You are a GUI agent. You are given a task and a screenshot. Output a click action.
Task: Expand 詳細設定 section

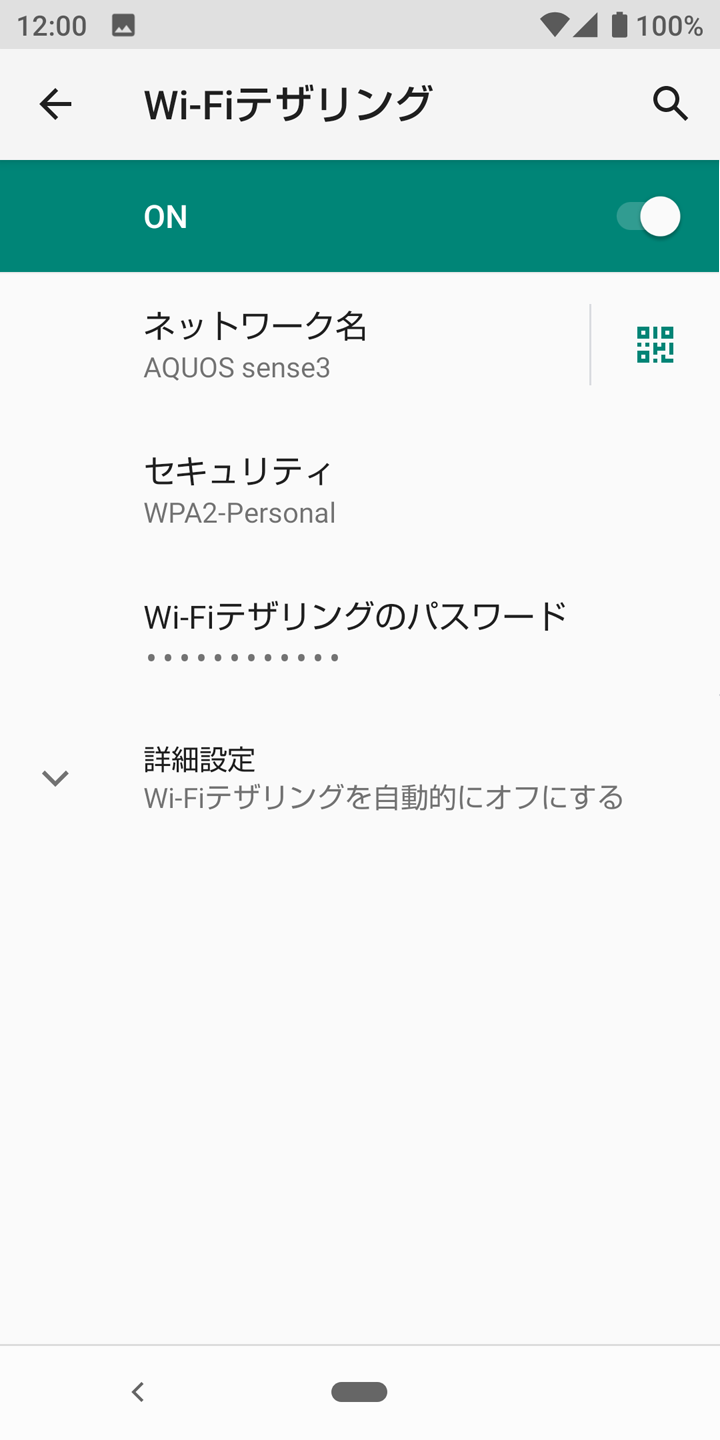(x=360, y=777)
